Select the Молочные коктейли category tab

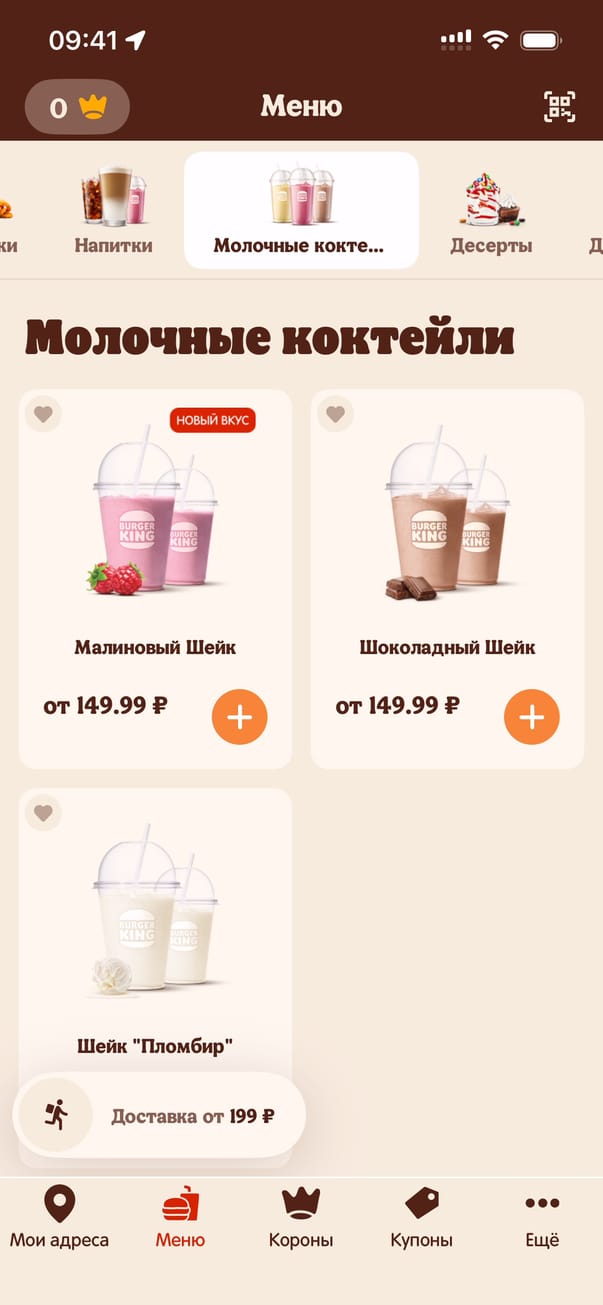[x=301, y=211]
